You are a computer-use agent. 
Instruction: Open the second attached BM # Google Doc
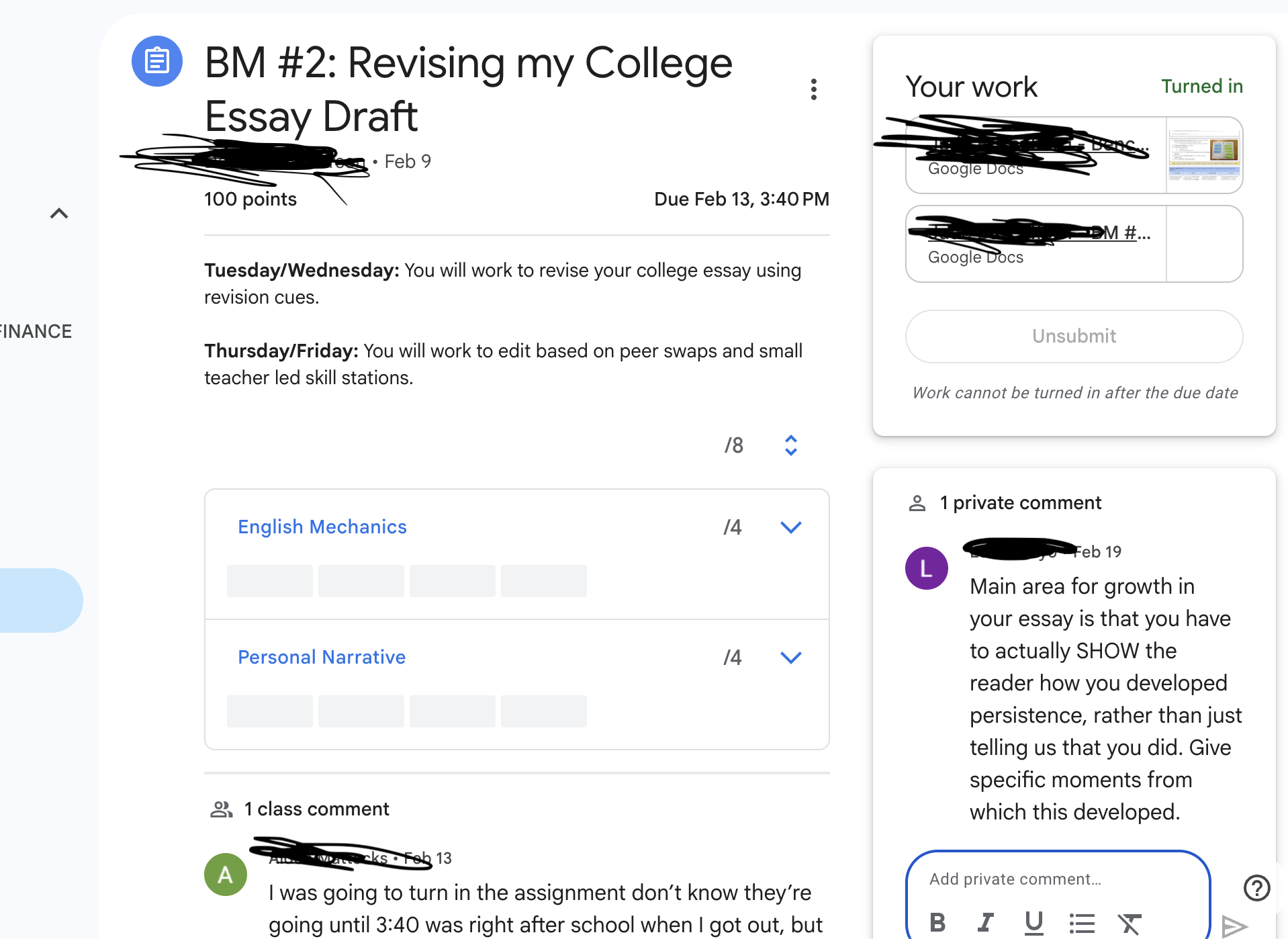(1073, 244)
